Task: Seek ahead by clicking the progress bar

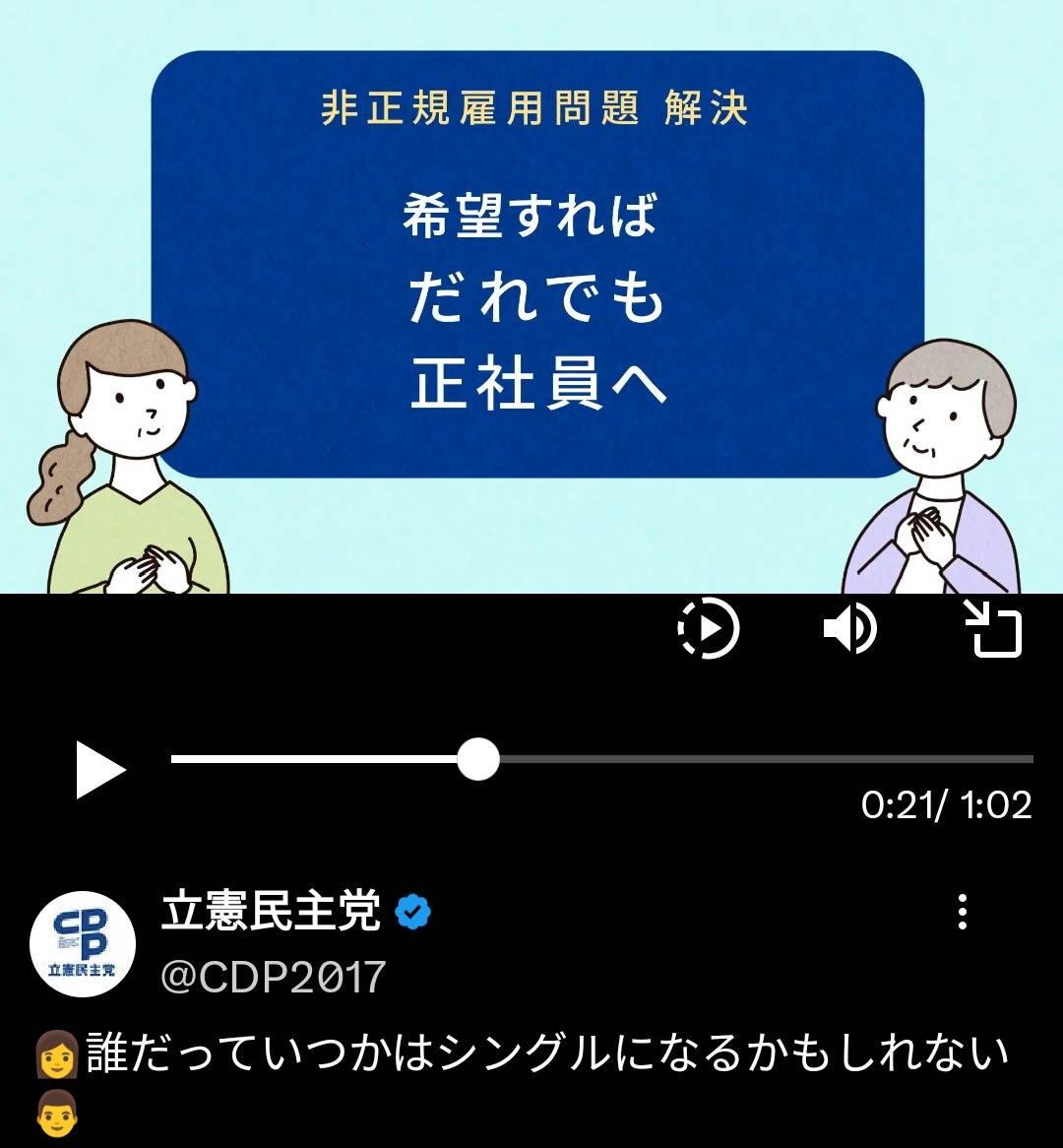Action: pyautogui.click(x=689, y=757)
